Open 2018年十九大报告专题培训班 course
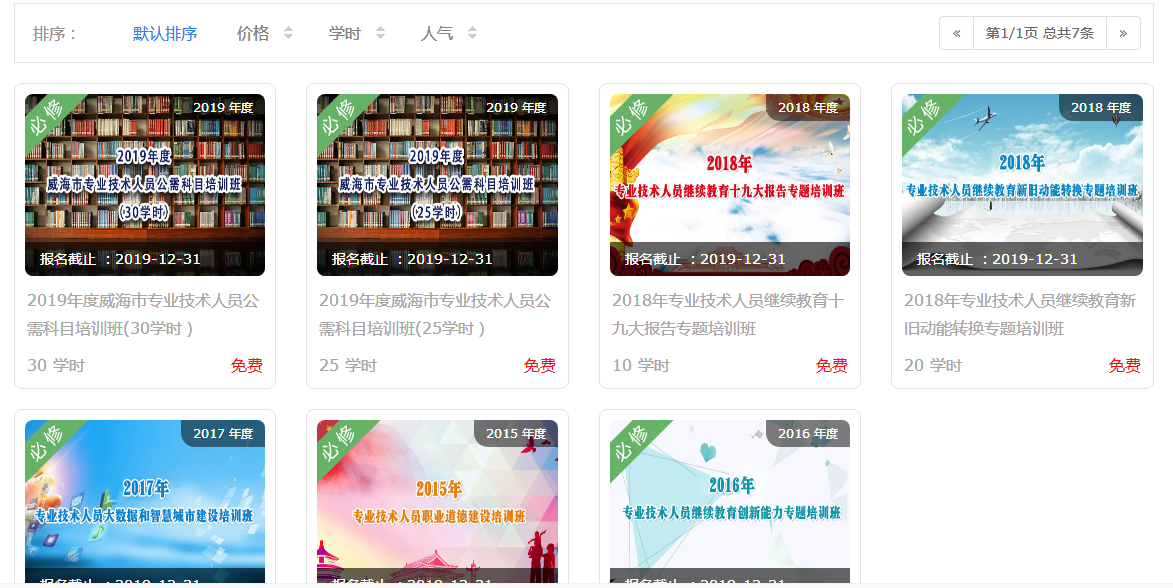Screen dimensions: 1173x588 point(730,185)
